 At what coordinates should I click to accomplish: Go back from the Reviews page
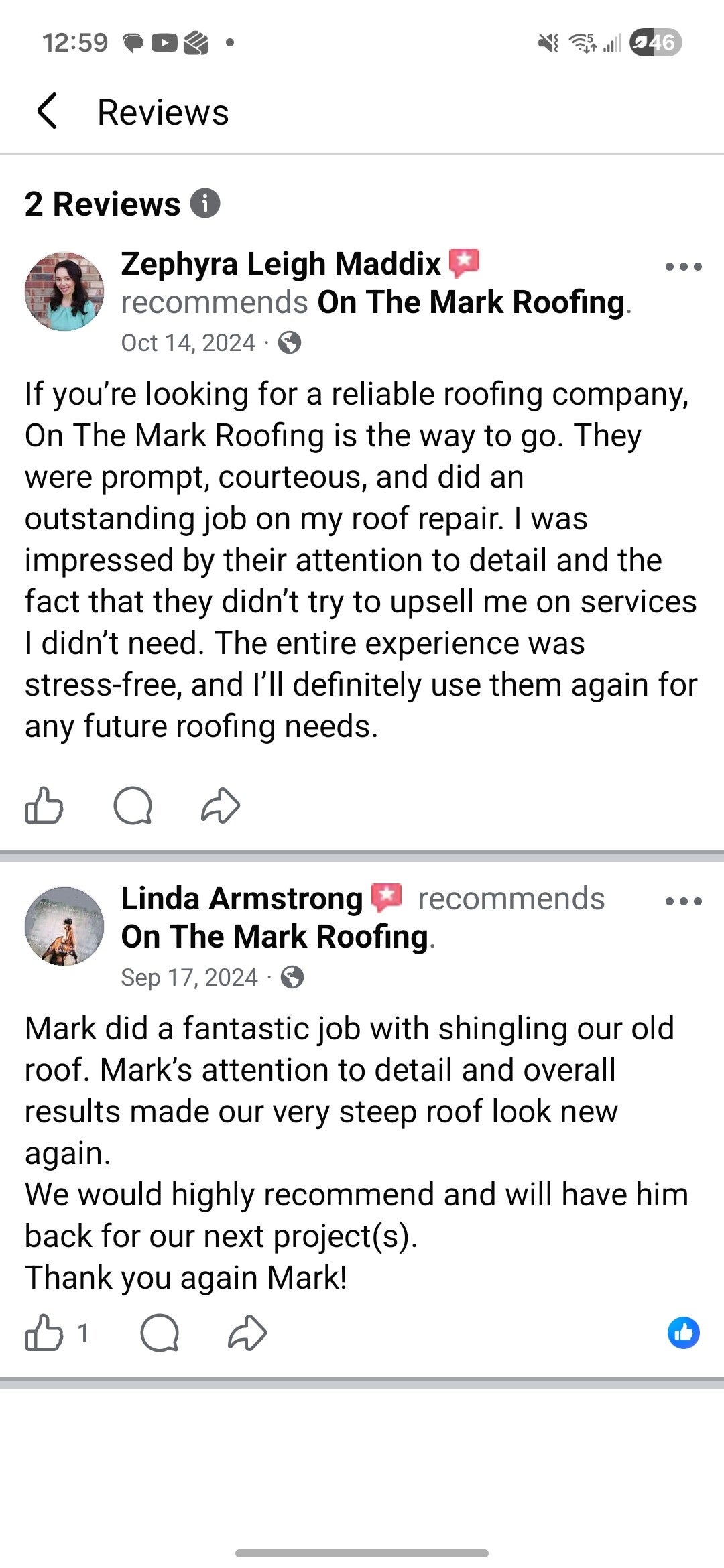(47, 111)
